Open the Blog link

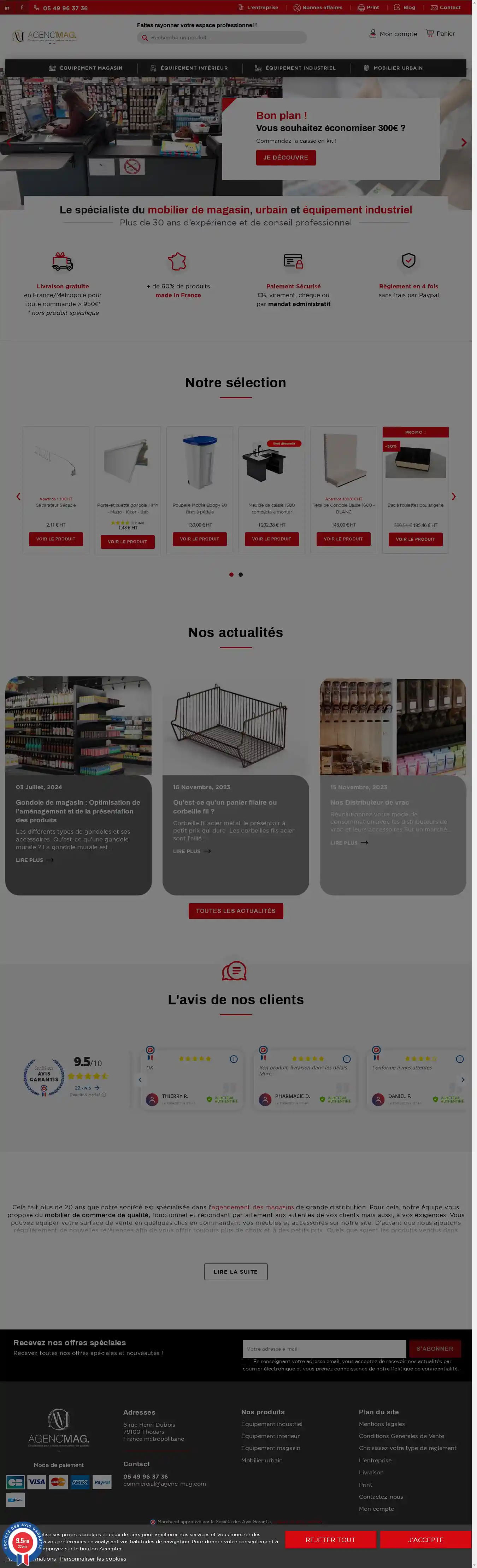click(x=405, y=8)
